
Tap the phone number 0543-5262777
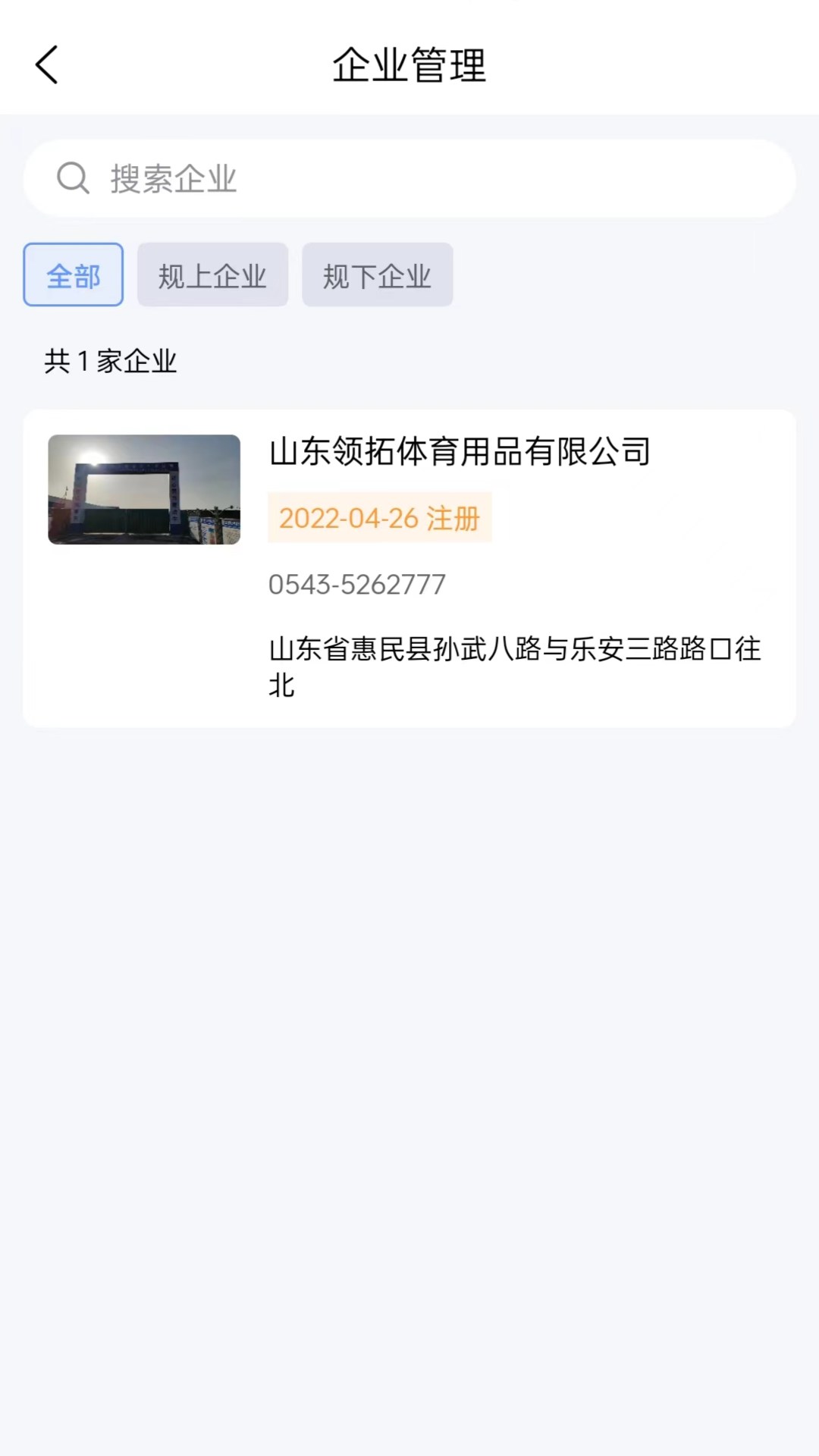[x=357, y=584]
